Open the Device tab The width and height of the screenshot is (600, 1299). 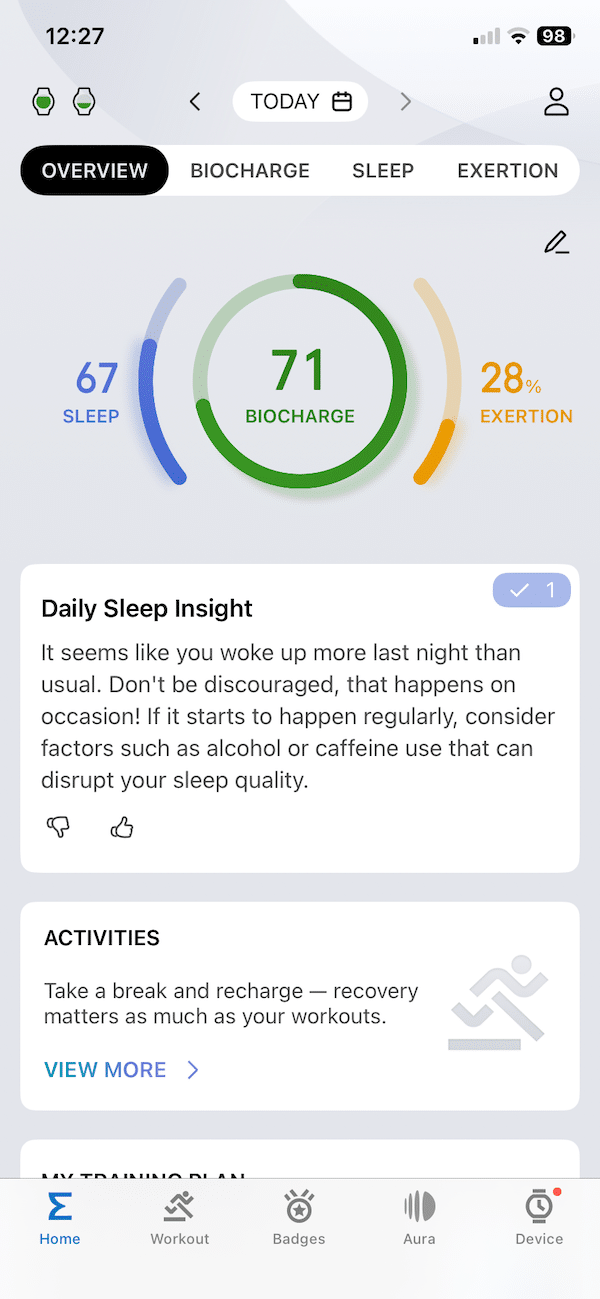tap(539, 1218)
